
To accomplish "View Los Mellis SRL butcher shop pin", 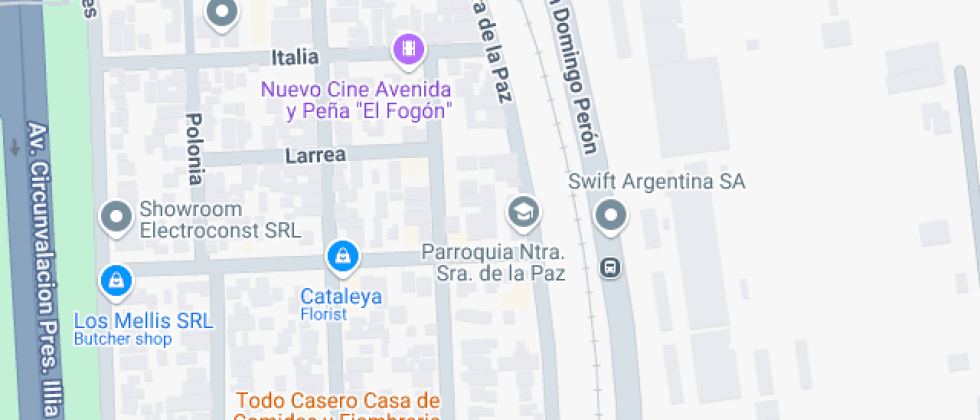I will coord(117,281).
